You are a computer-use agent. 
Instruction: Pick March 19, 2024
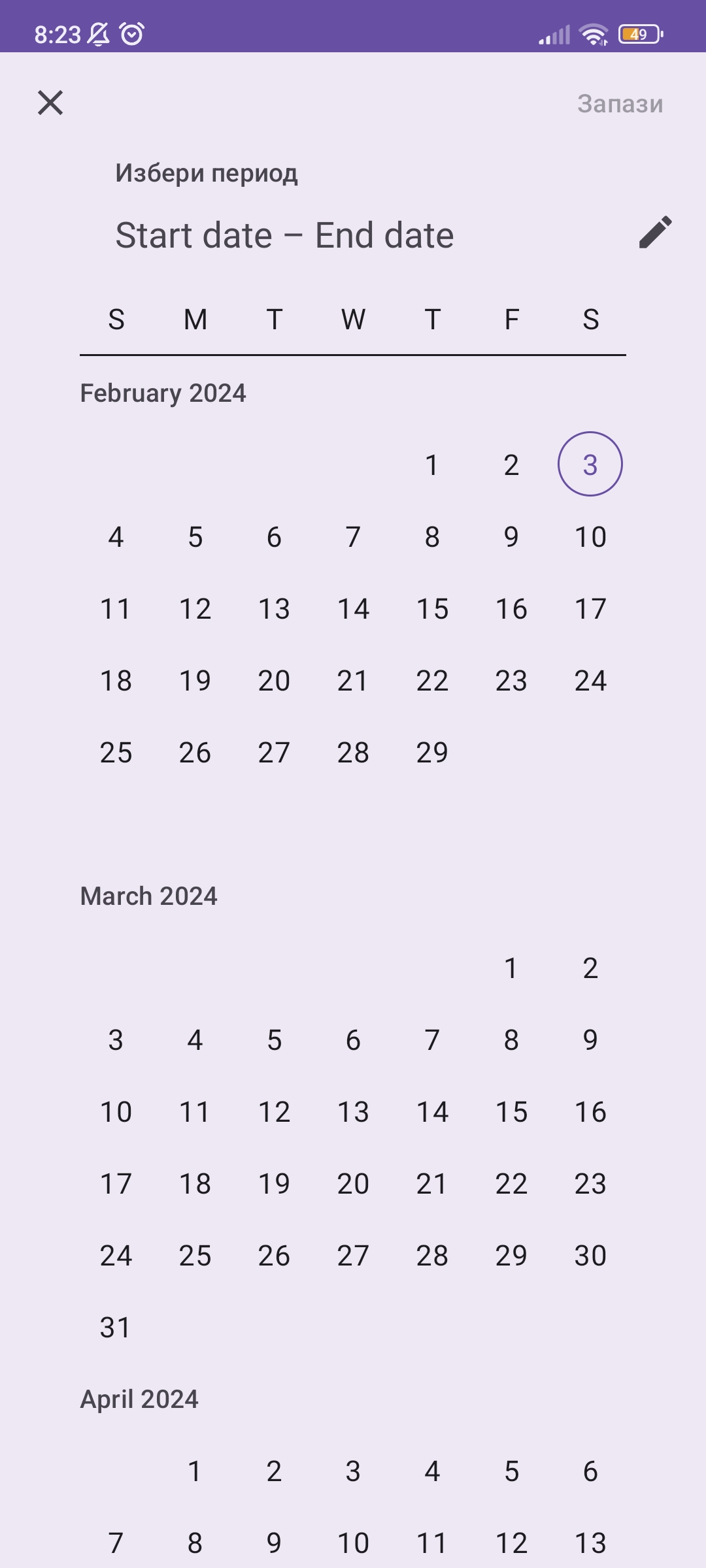click(274, 1184)
